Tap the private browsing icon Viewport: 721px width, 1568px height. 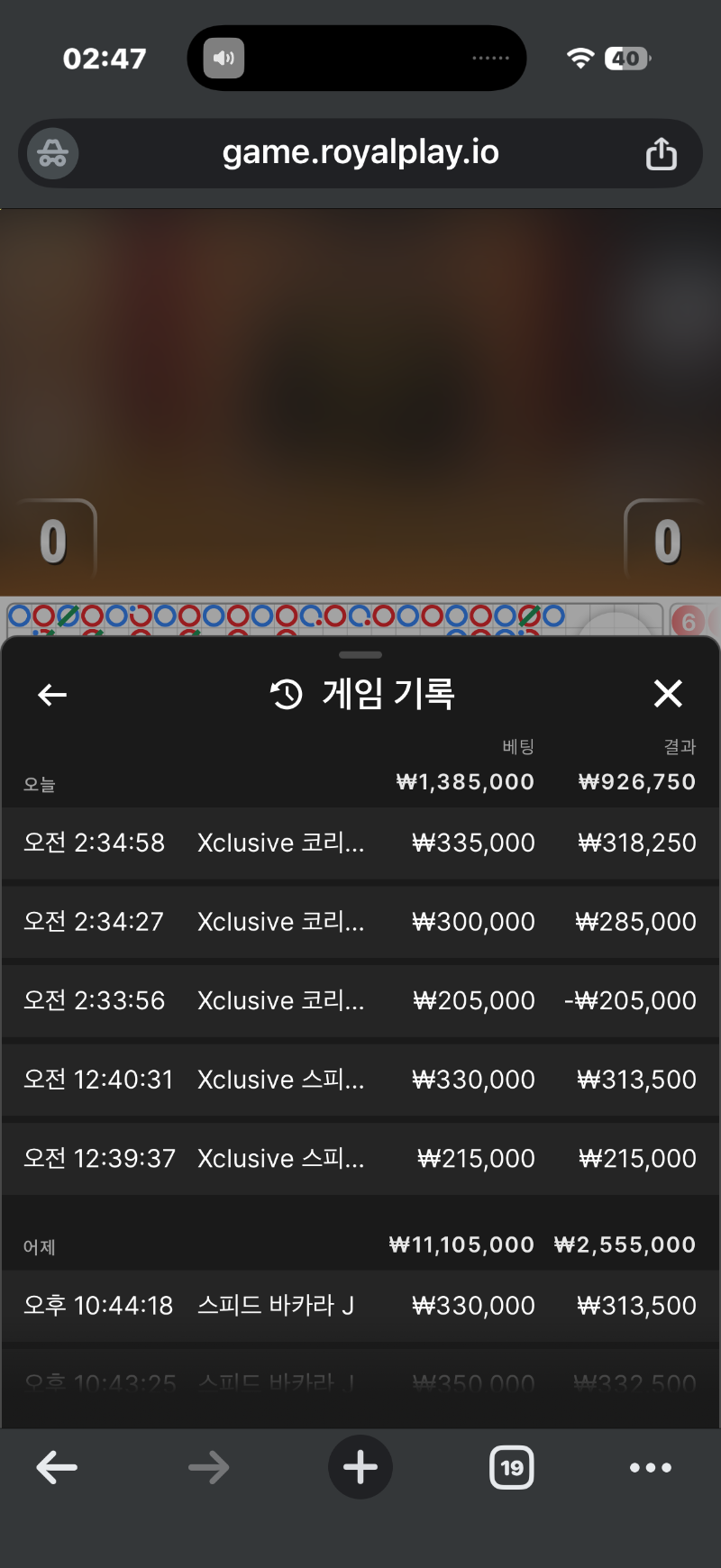pos(52,153)
